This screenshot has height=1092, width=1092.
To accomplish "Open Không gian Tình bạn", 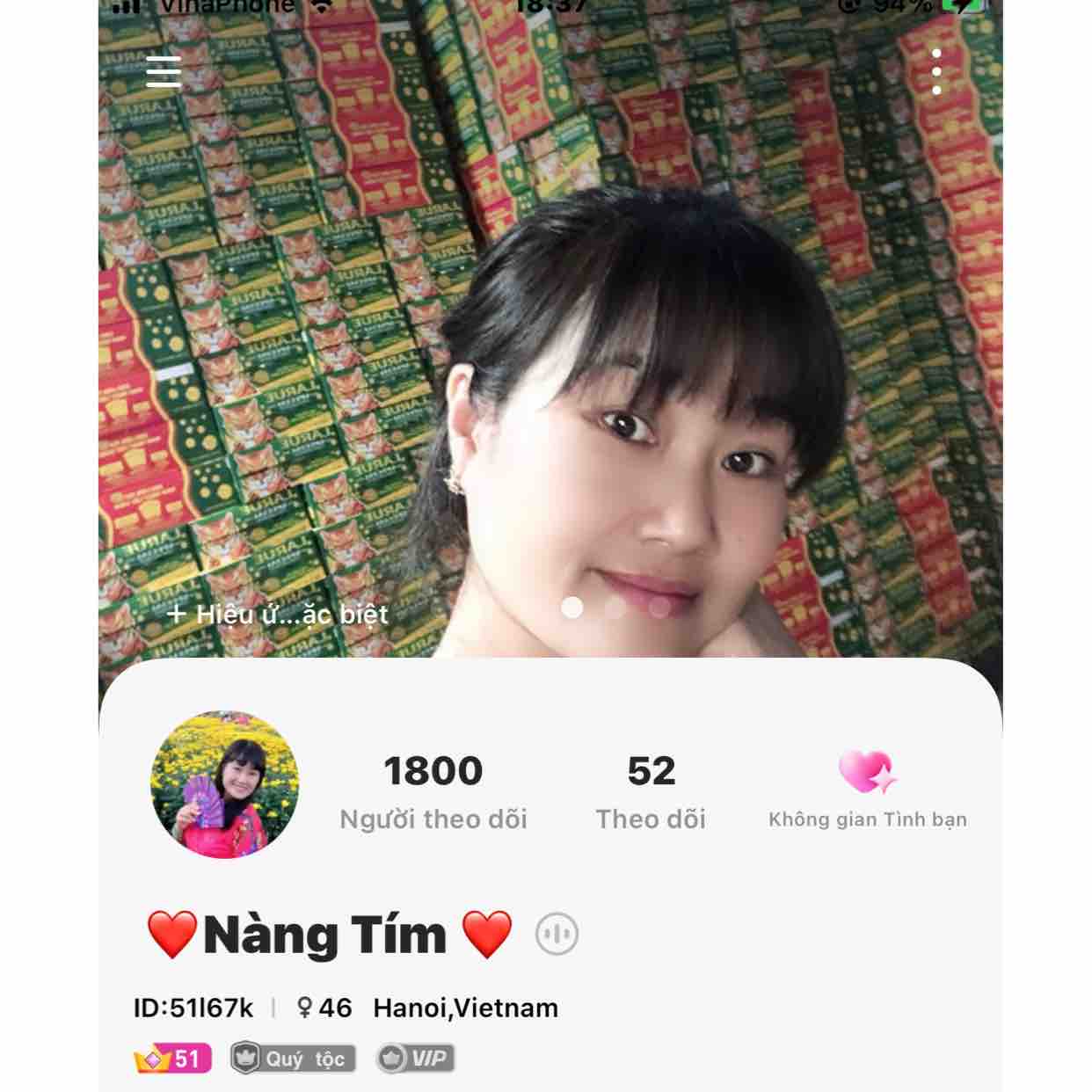I will pos(867,790).
